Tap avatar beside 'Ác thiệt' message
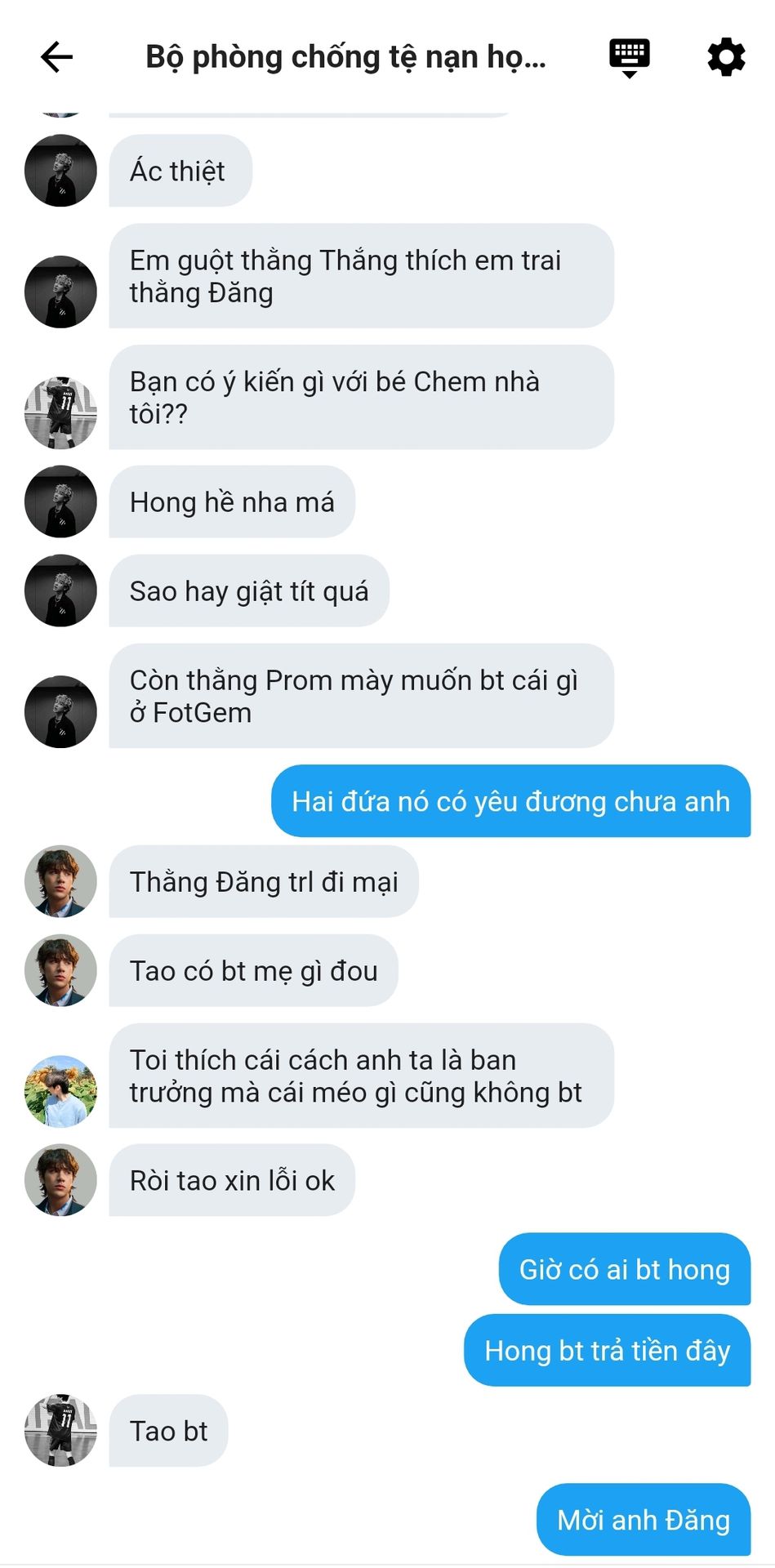Screen dimensions: 775x1568 (x=60, y=171)
